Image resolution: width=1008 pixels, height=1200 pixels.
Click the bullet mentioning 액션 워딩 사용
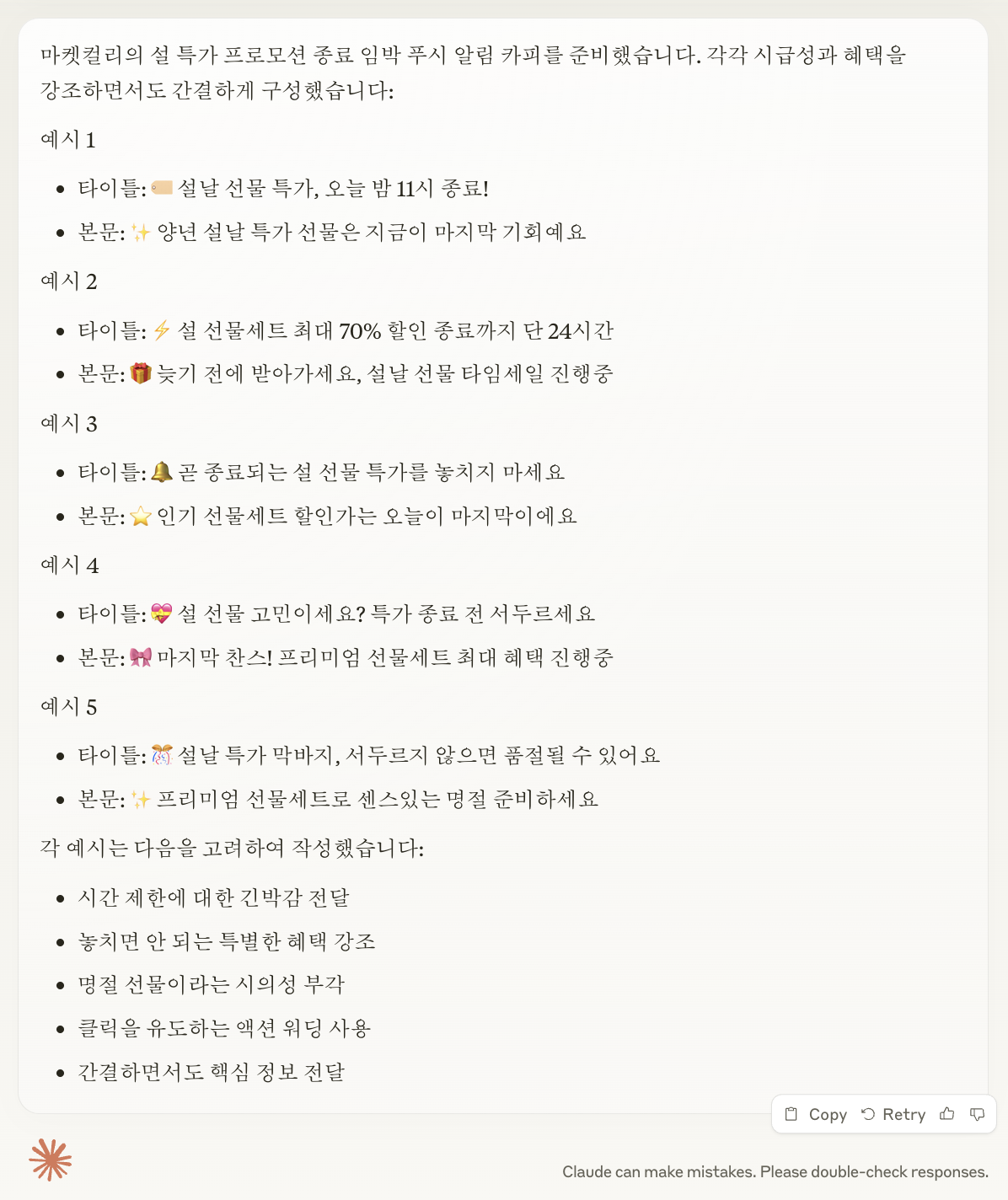click(x=224, y=1028)
